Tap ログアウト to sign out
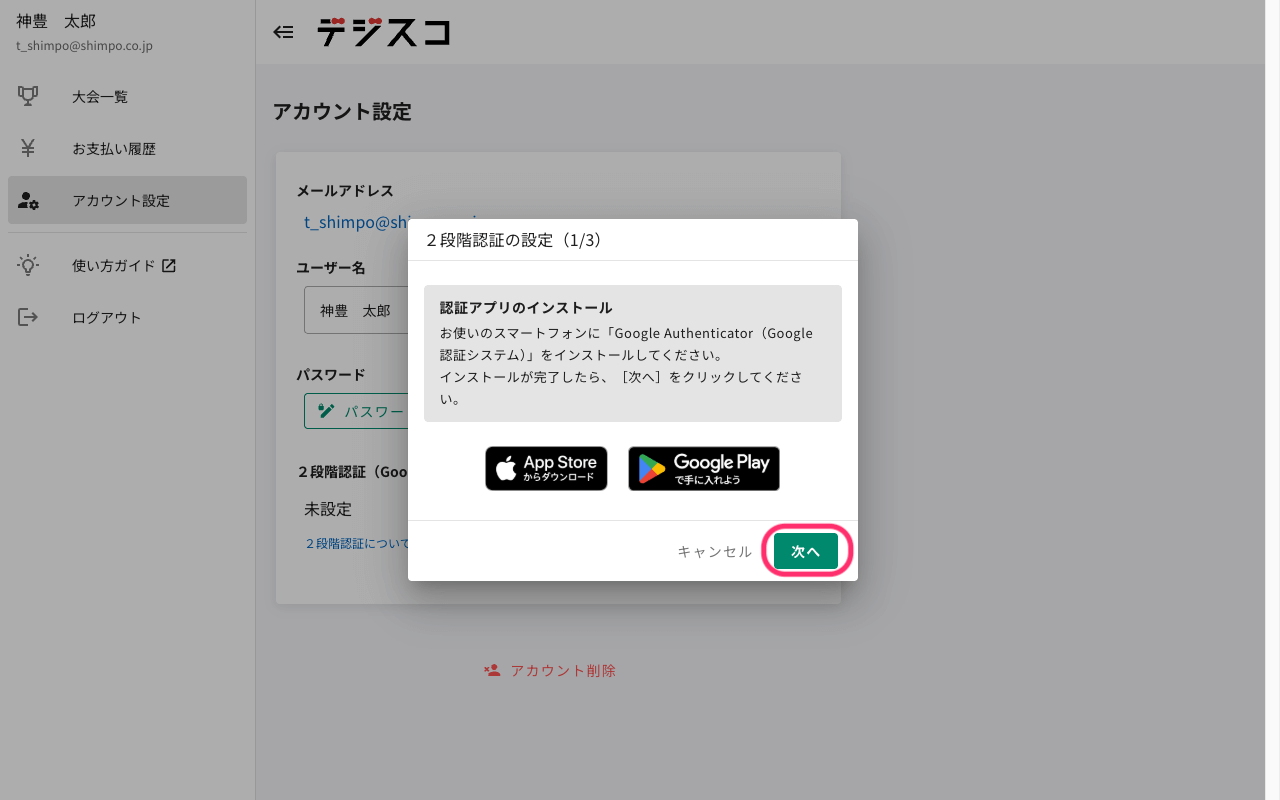This screenshot has height=800, width=1280. click(107, 317)
